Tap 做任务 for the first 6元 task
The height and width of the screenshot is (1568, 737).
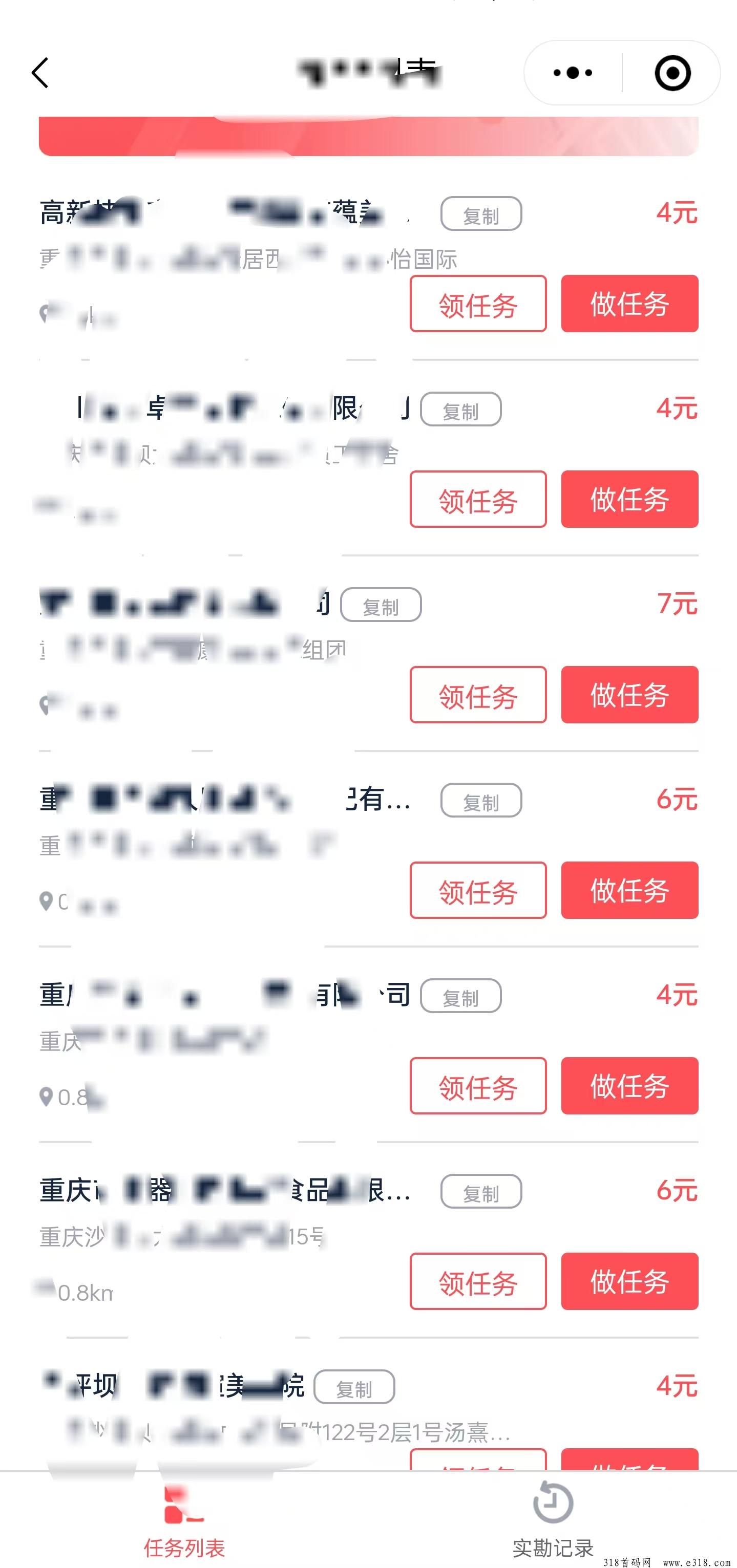point(629,891)
